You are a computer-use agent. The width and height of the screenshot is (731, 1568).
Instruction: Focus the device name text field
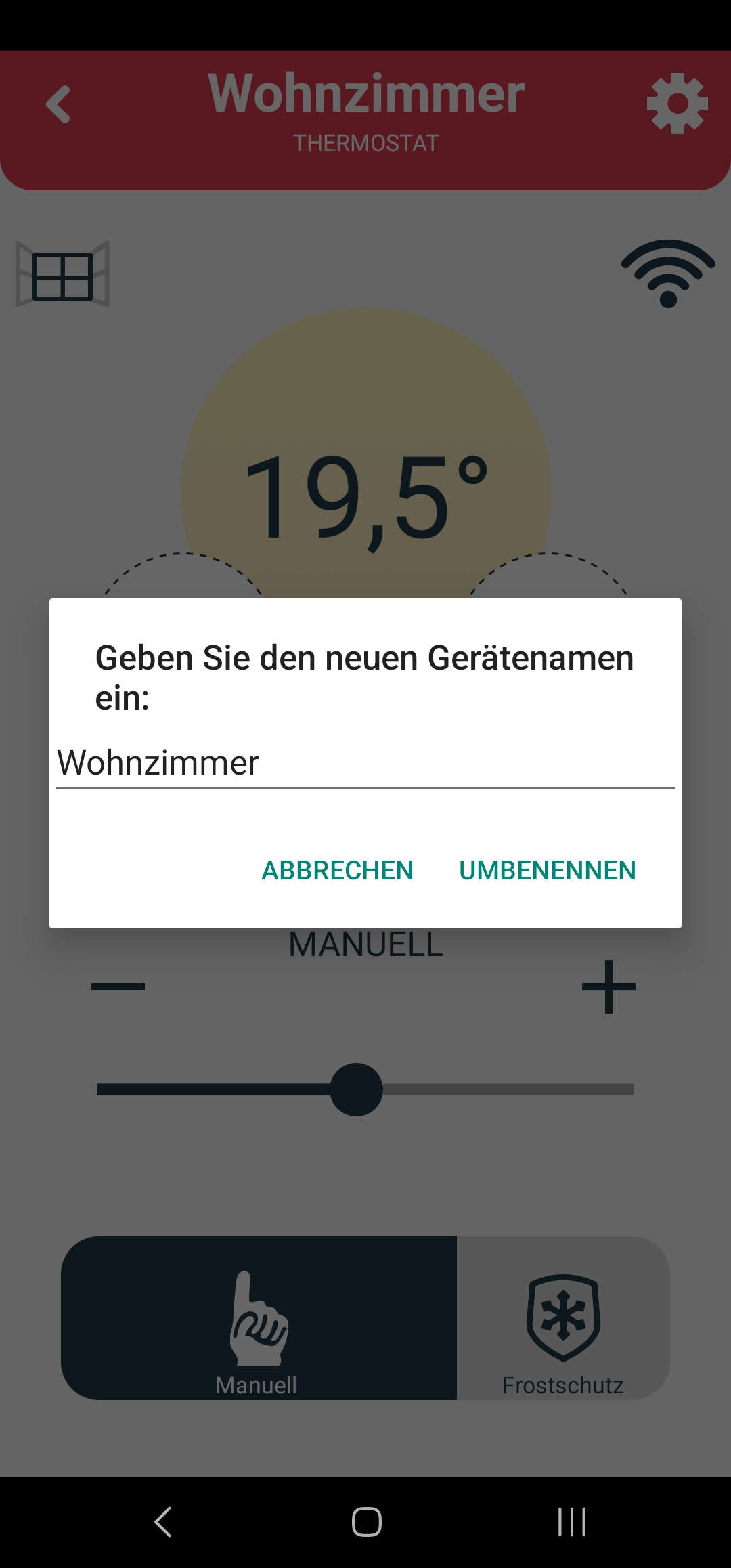365,764
